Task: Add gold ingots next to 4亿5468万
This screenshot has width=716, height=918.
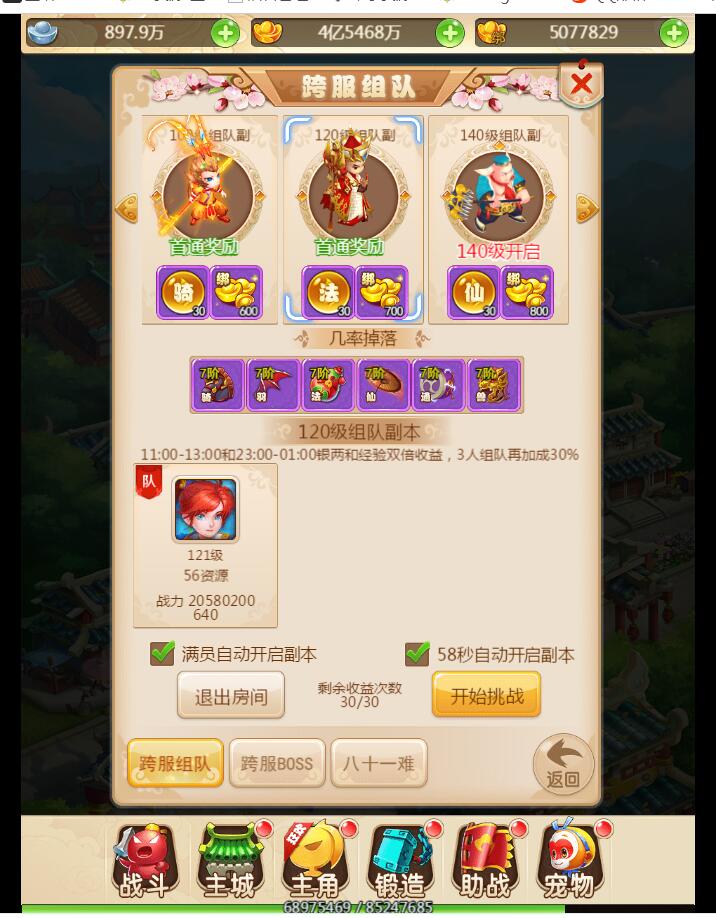Action: click(450, 33)
